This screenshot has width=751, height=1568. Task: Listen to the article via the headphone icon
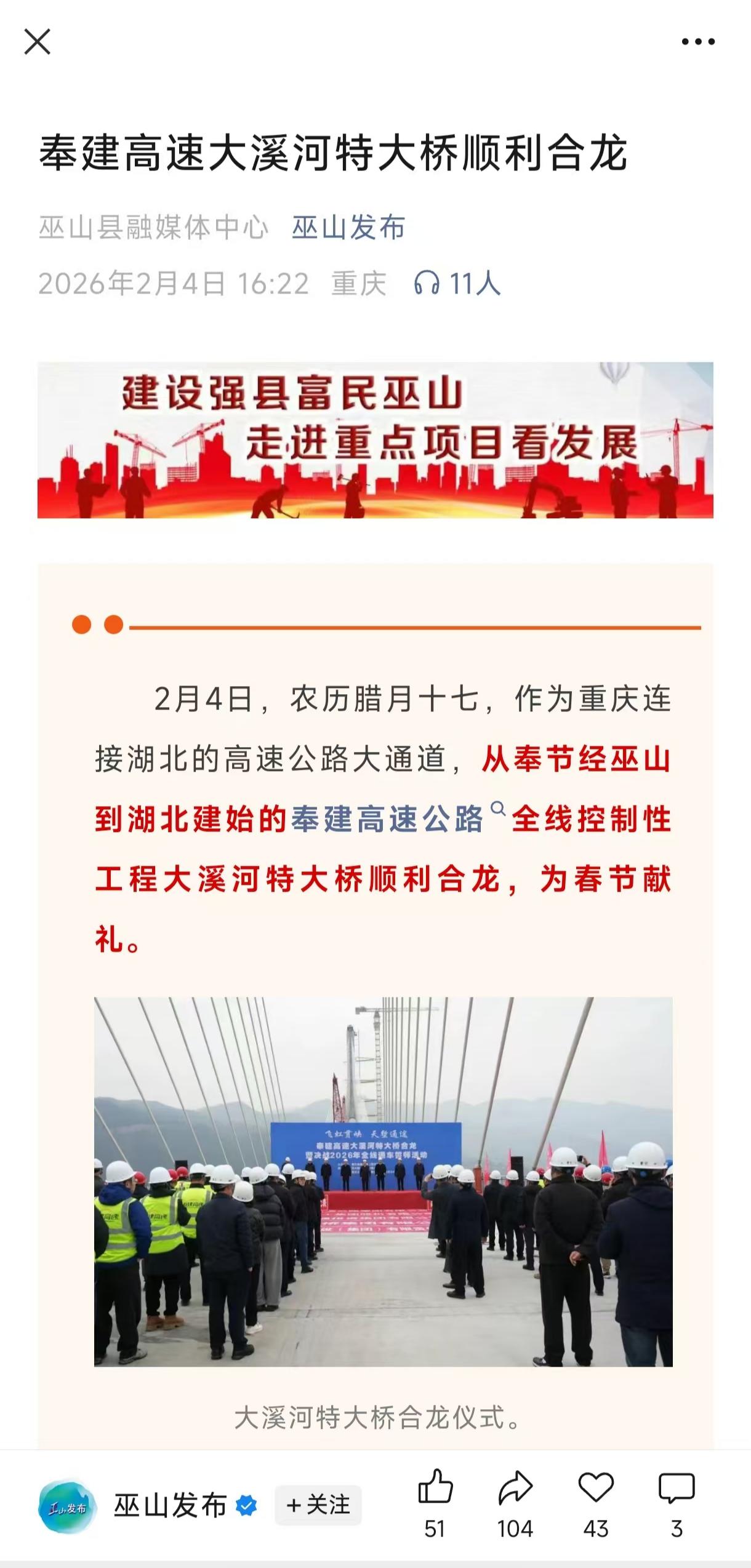coord(427,284)
